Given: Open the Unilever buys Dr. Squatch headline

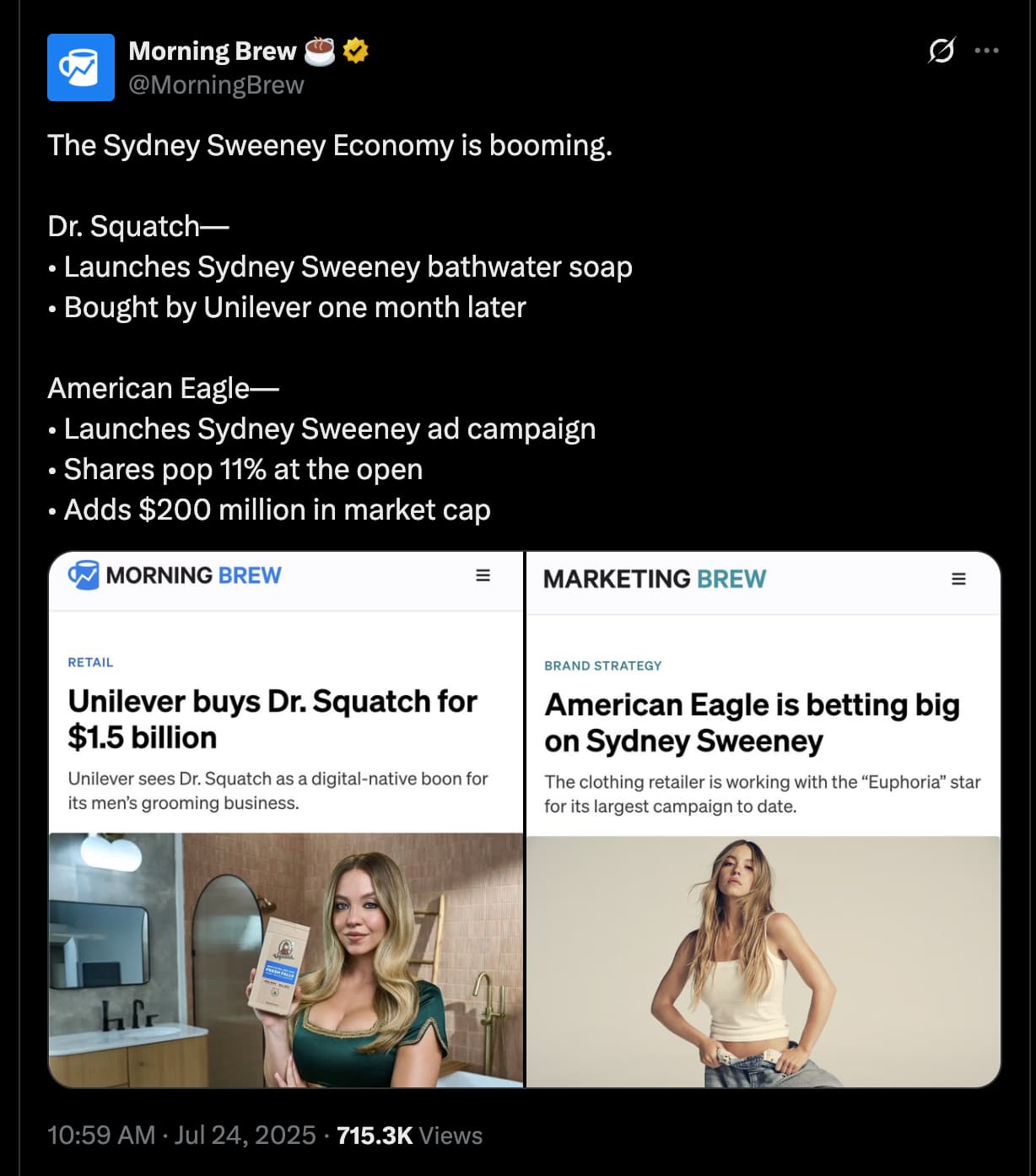Looking at the screenshot, I should tap(272, 718).
